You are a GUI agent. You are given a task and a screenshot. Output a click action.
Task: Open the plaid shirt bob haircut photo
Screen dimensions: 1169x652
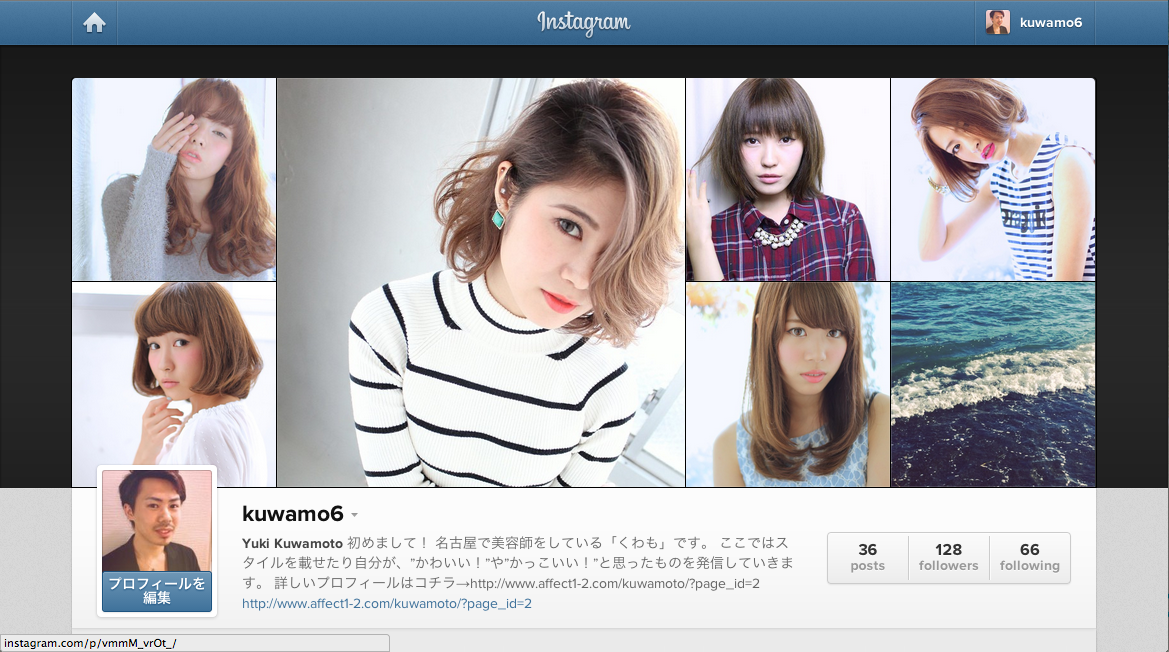(787, 180)
